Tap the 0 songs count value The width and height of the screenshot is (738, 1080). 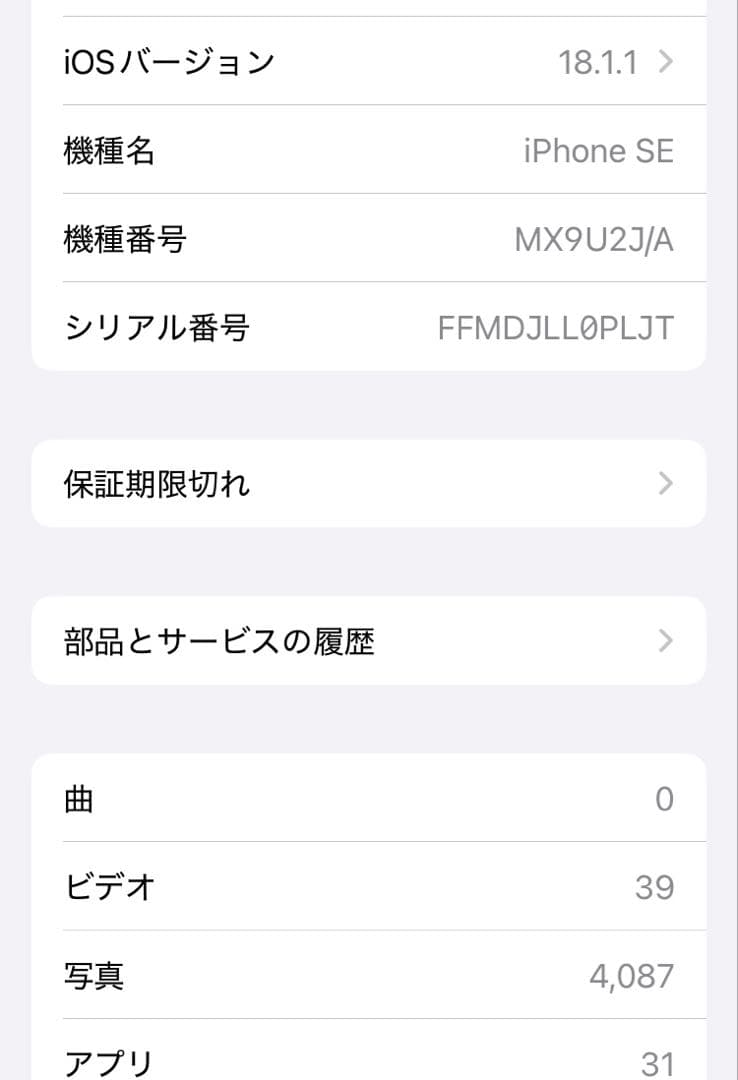[x=665, y=799]
